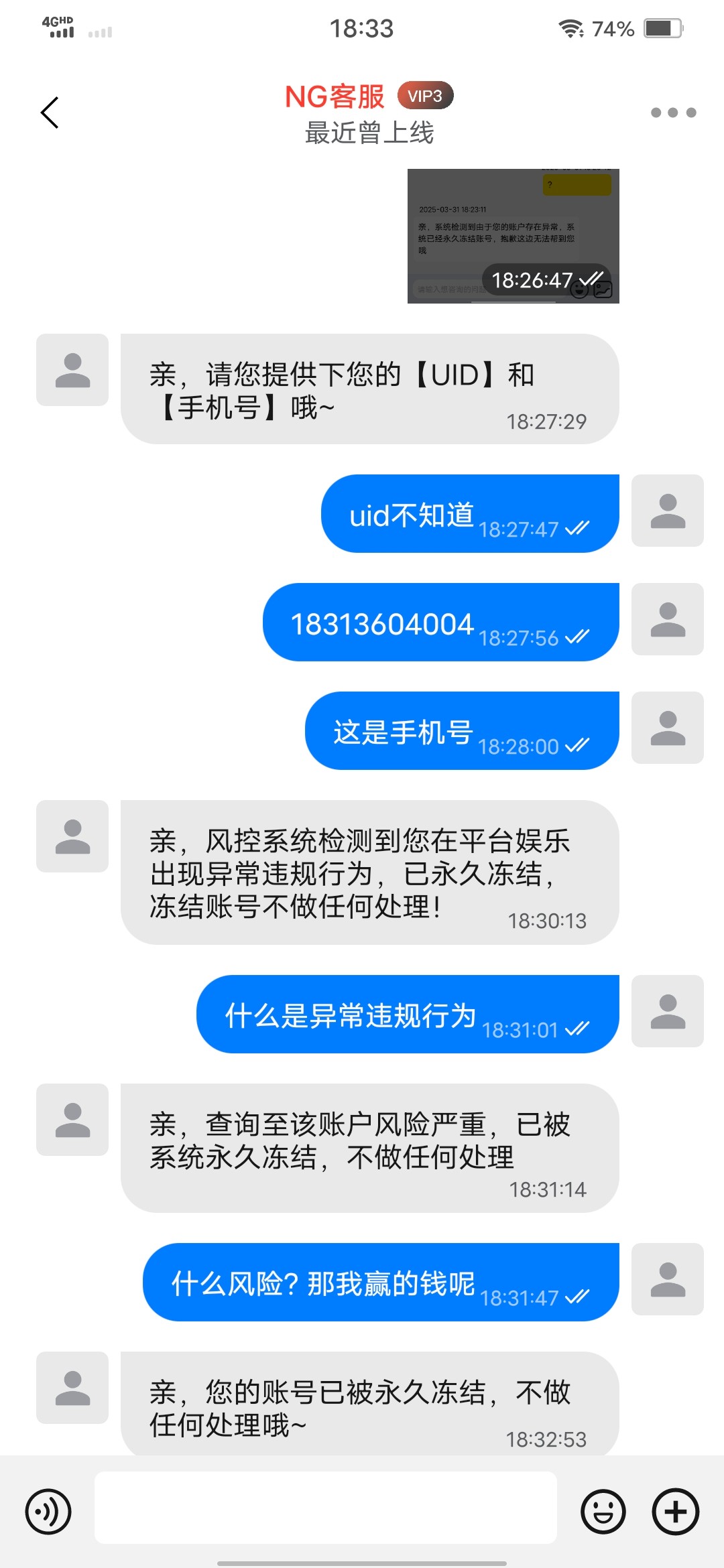The height and width of the screenshot is (1568, 724).
Task: Open the image sent at 18:26:47
Action: [x=513, y=236]
